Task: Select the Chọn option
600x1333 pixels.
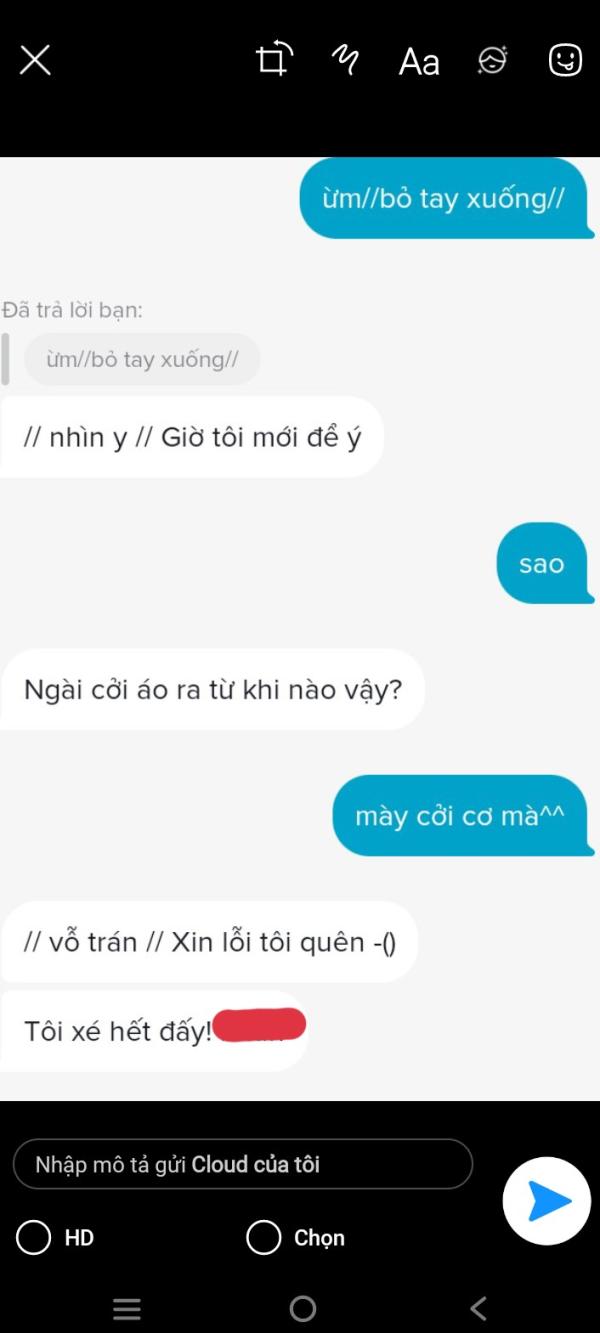Action: point(264,1238)
